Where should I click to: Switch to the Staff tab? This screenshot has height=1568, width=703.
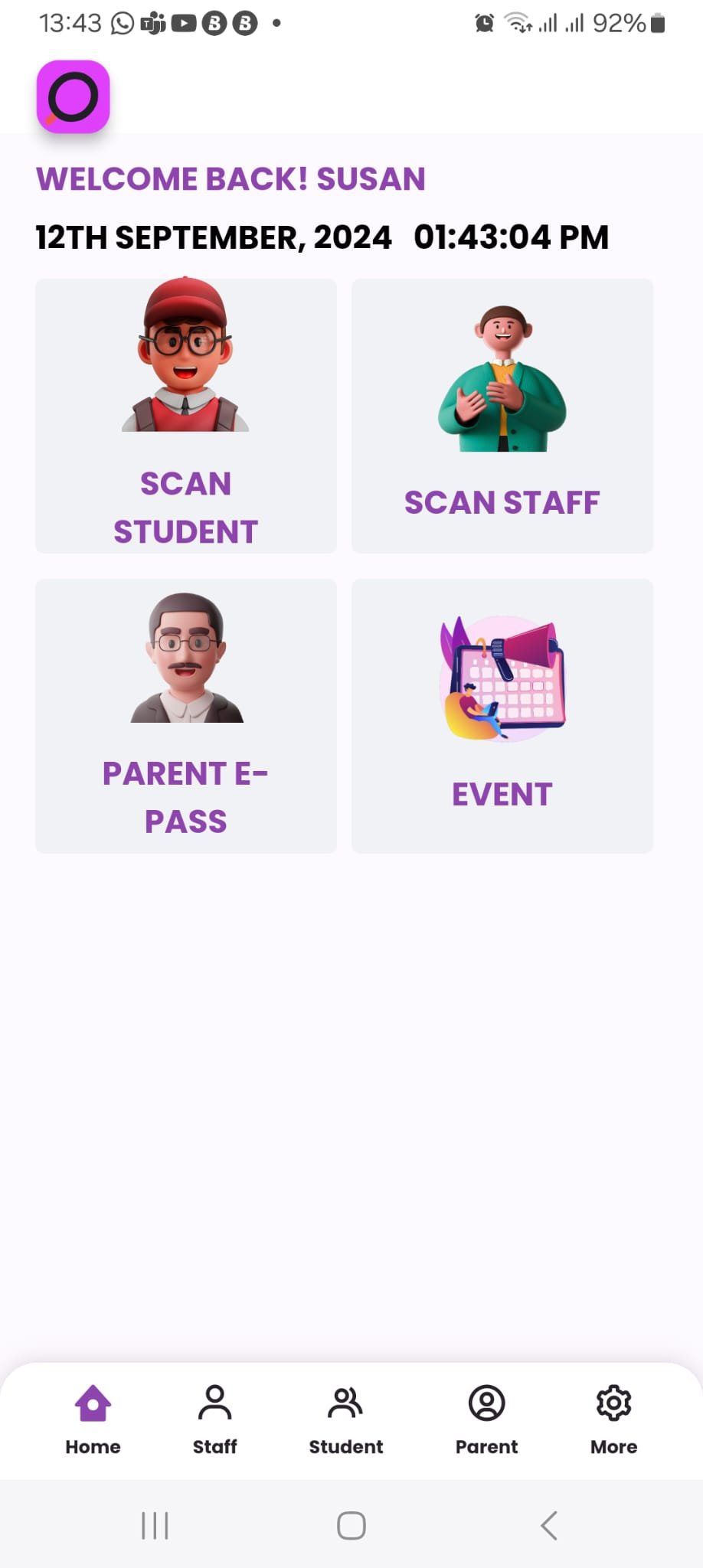coord(214,1419)
